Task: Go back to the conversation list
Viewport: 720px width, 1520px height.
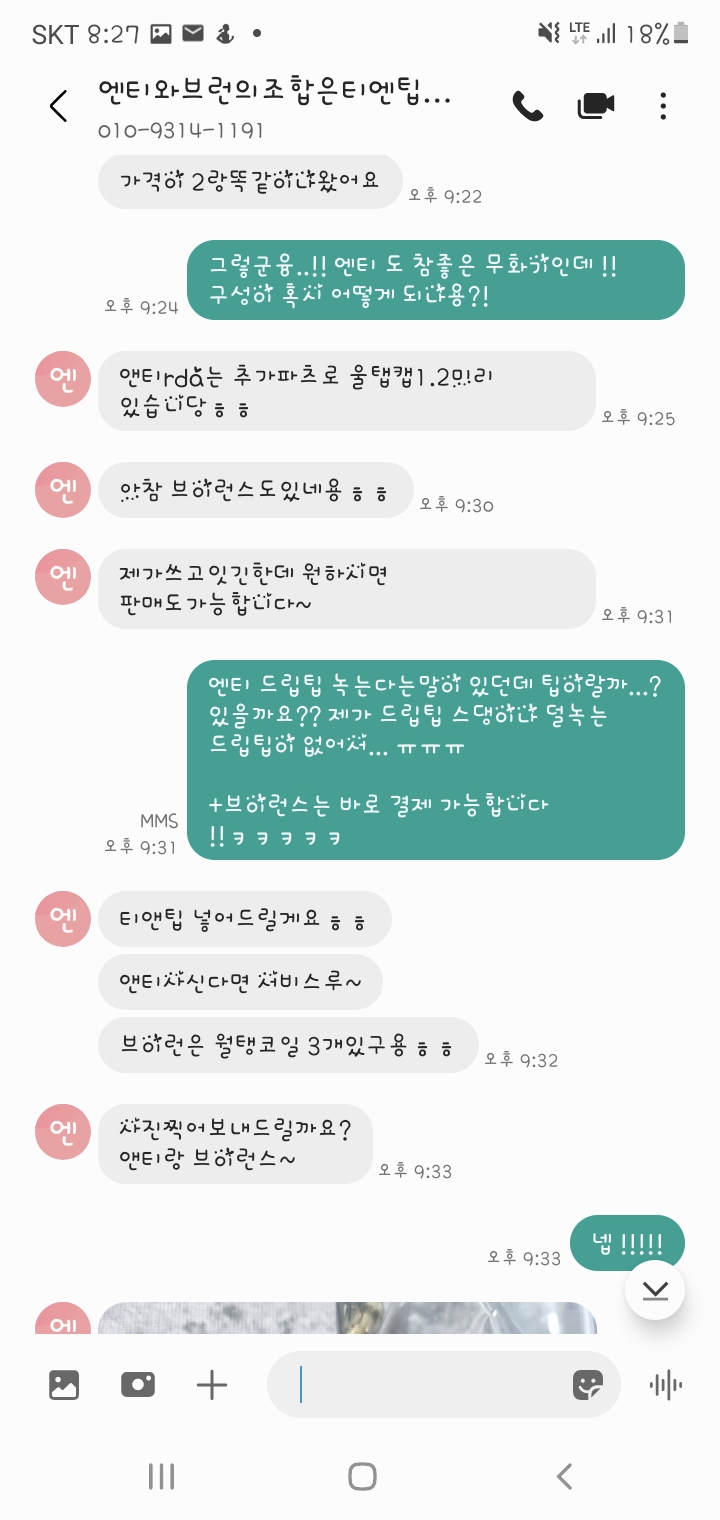Action: click(58, 106)
